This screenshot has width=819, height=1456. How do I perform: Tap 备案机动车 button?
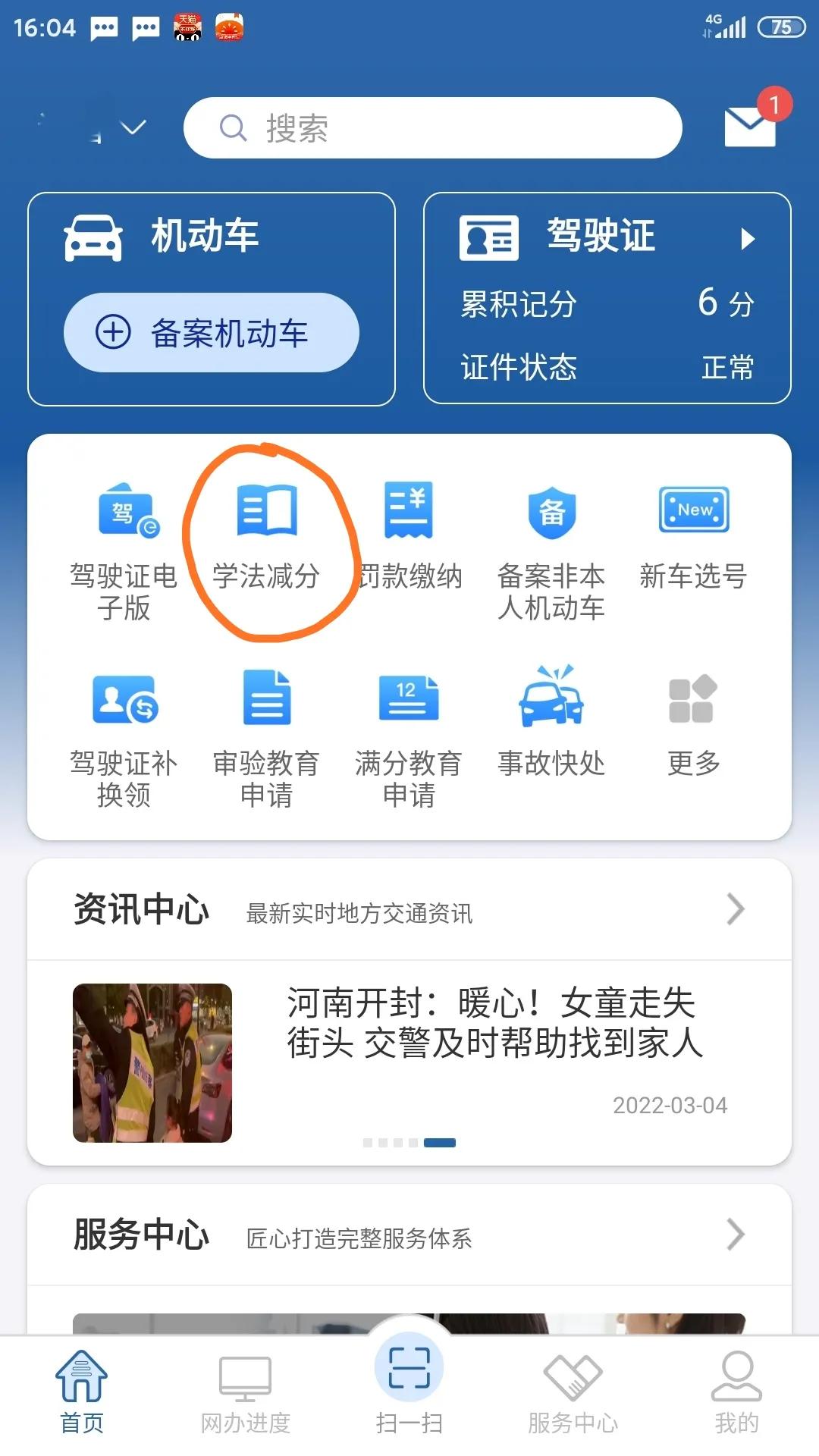[x=212, y=333]
